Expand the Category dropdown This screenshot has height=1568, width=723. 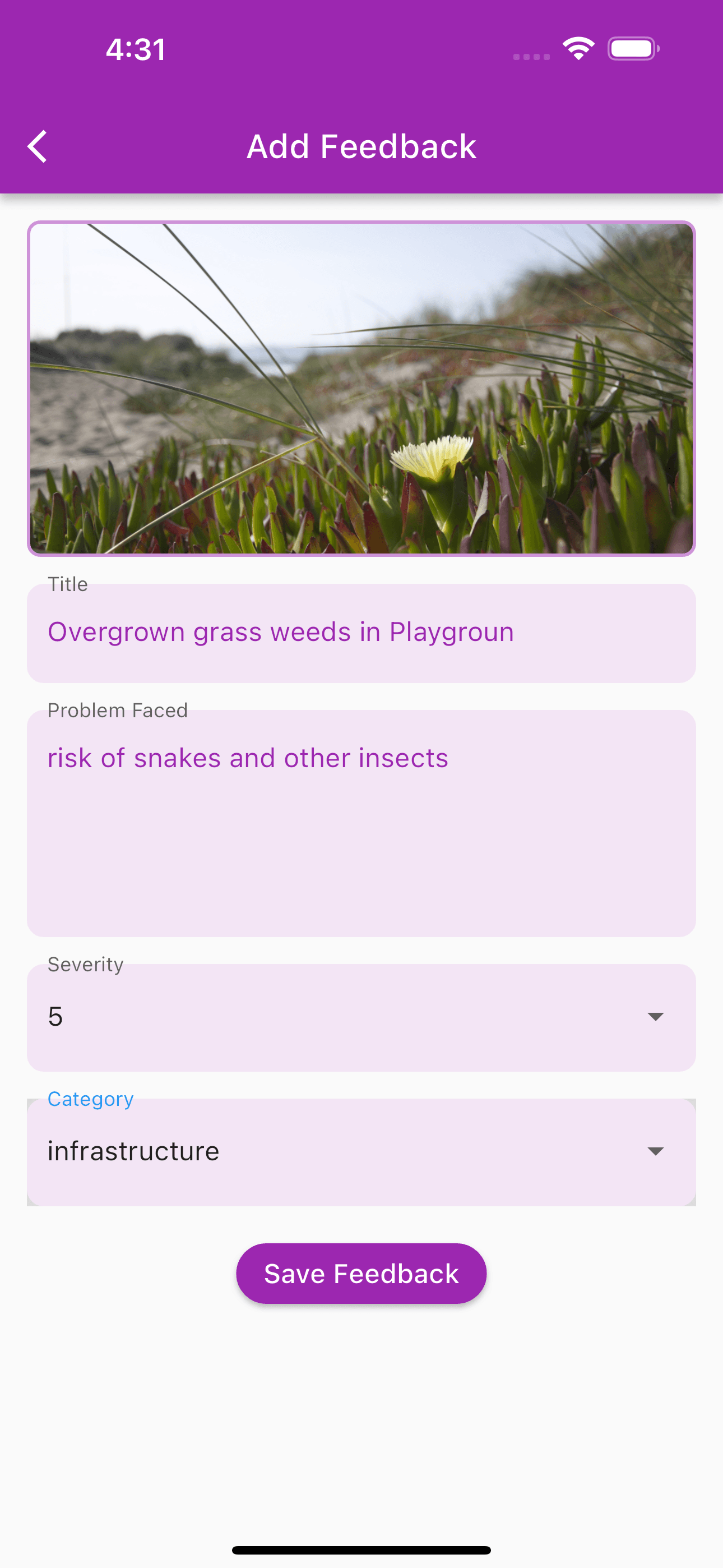click(x=361, y=1152)
